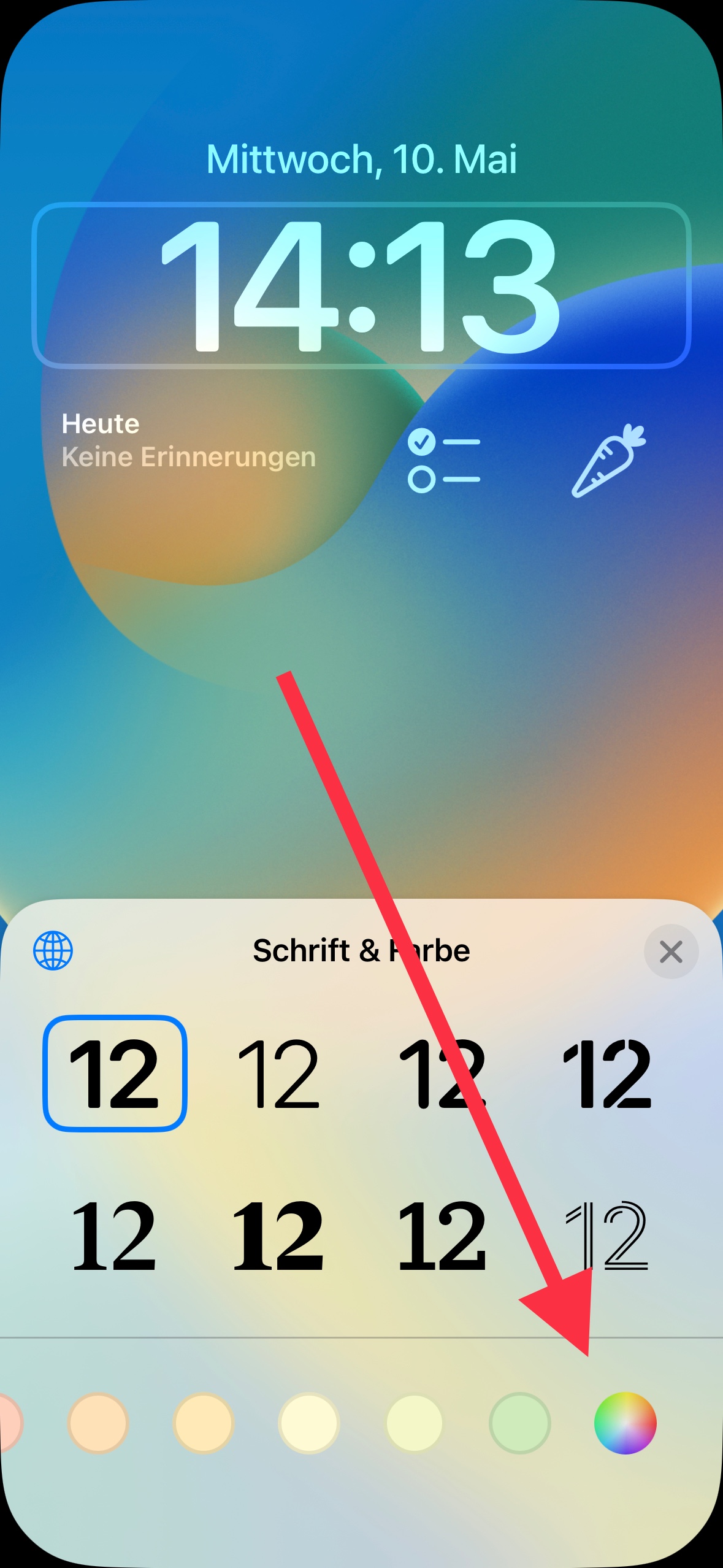Tap the Heute Keine Erinnerungen widget
This screenshot has width=723, height=1568.
tap(189, 440)
